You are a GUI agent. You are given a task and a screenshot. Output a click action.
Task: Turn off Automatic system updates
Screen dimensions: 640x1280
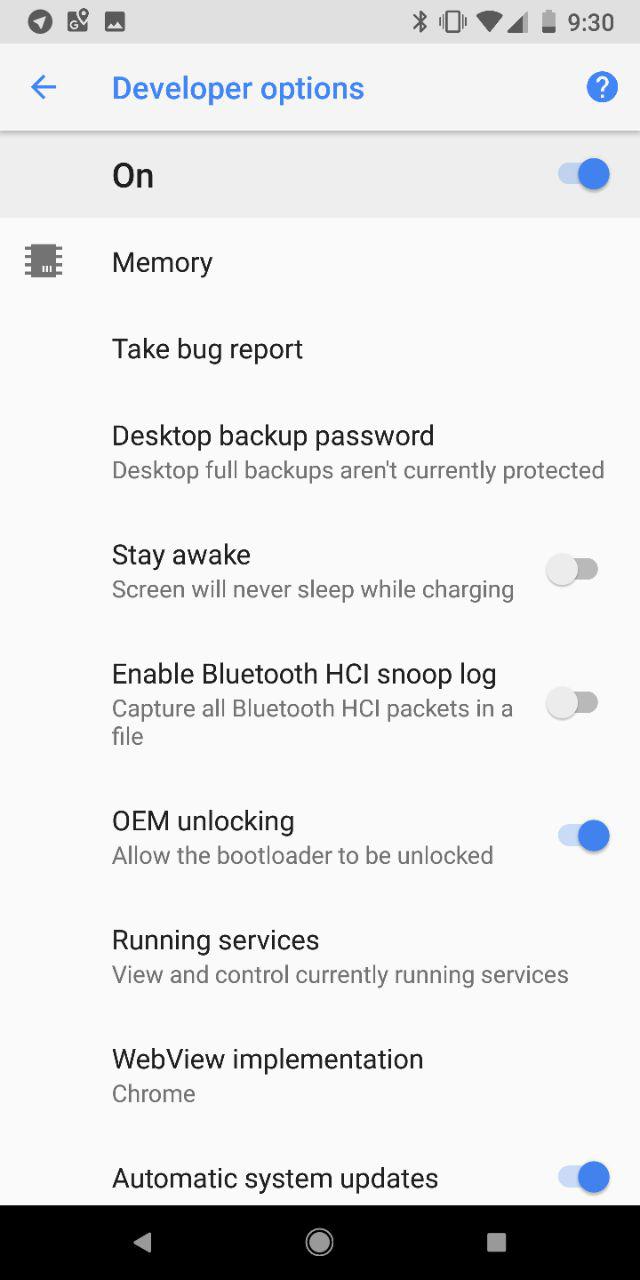point(584,1177)
